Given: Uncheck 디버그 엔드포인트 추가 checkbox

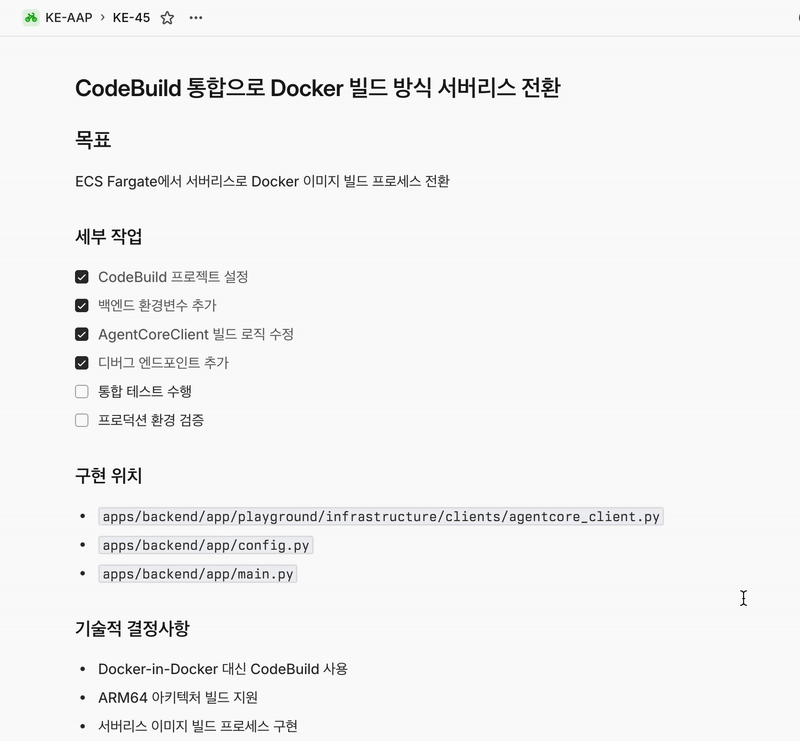Looking at the screenshot, I should click(82, 363).
